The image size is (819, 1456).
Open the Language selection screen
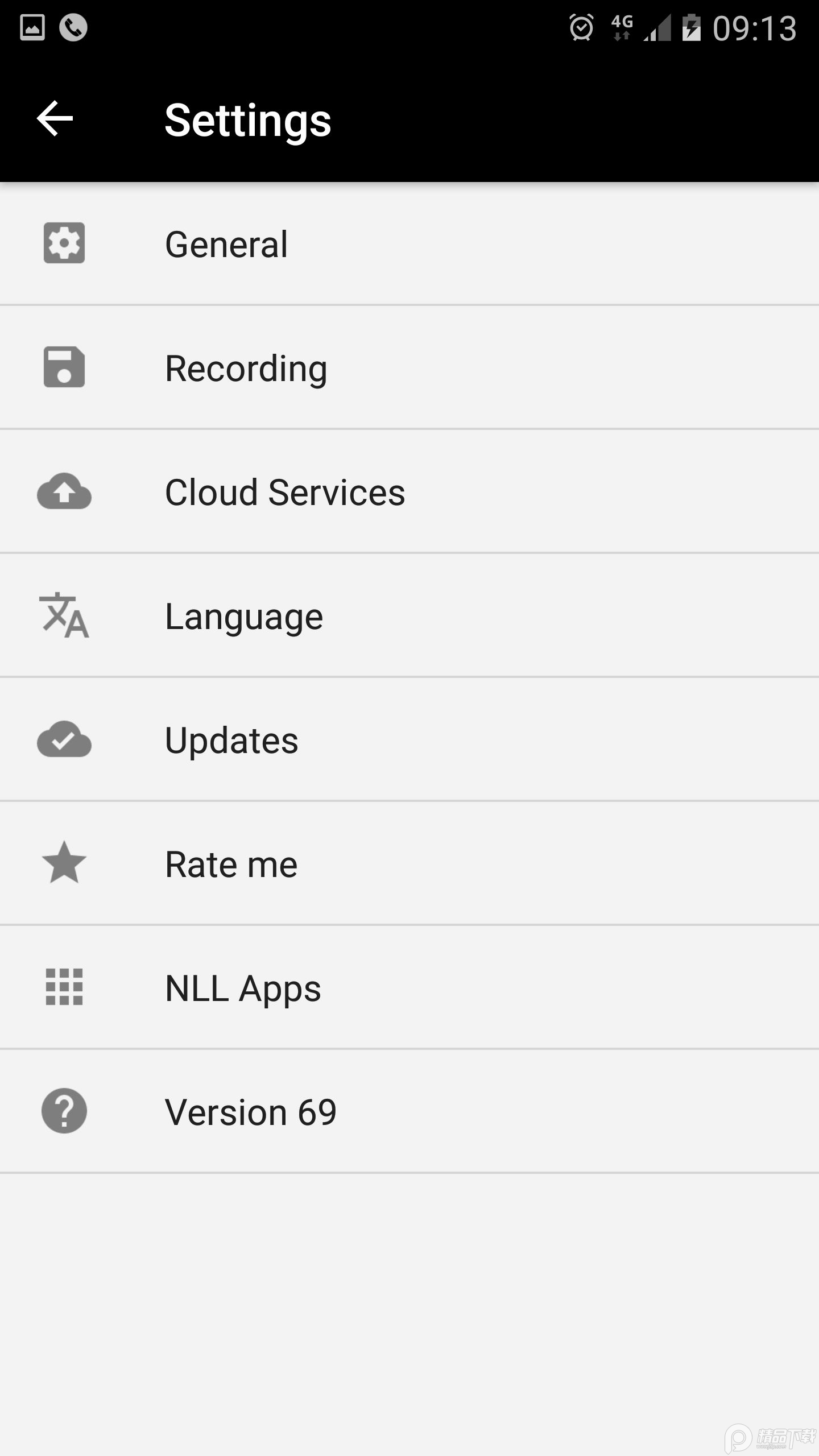341,615
